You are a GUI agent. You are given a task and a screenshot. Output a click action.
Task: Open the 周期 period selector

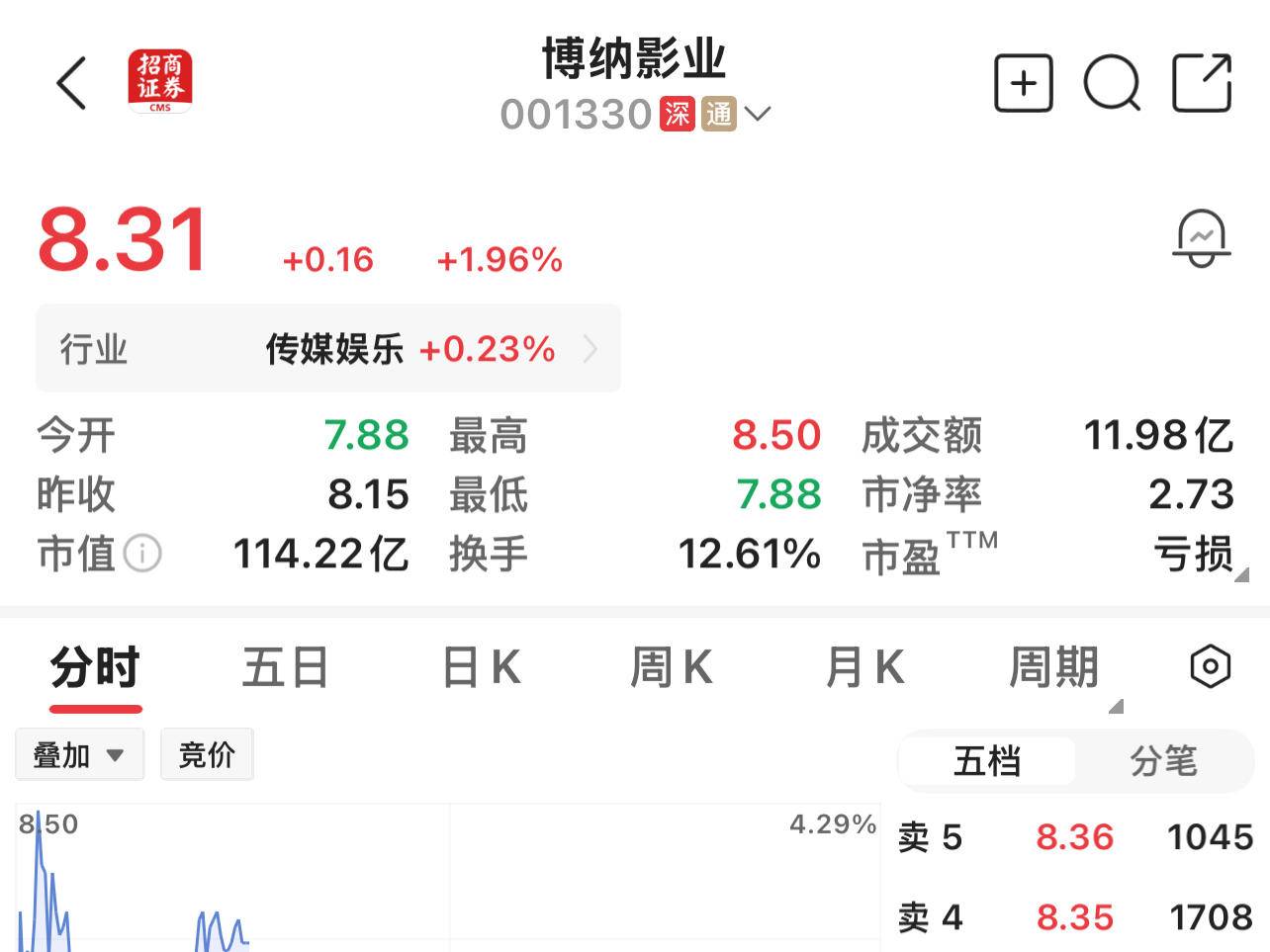[x=1054, y=667]
